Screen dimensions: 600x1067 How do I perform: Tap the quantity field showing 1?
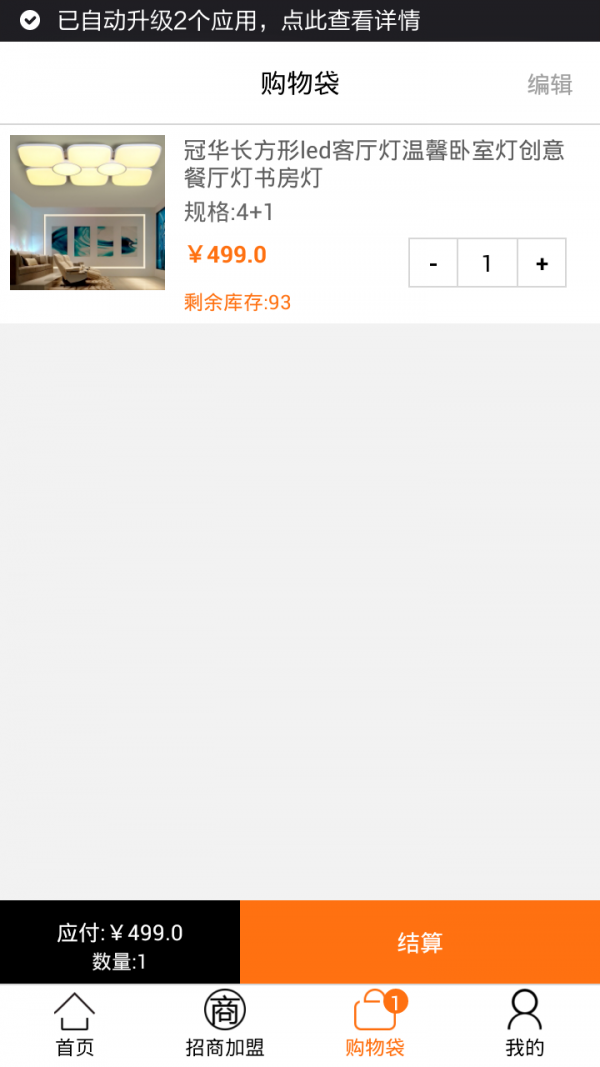(487, 263)
